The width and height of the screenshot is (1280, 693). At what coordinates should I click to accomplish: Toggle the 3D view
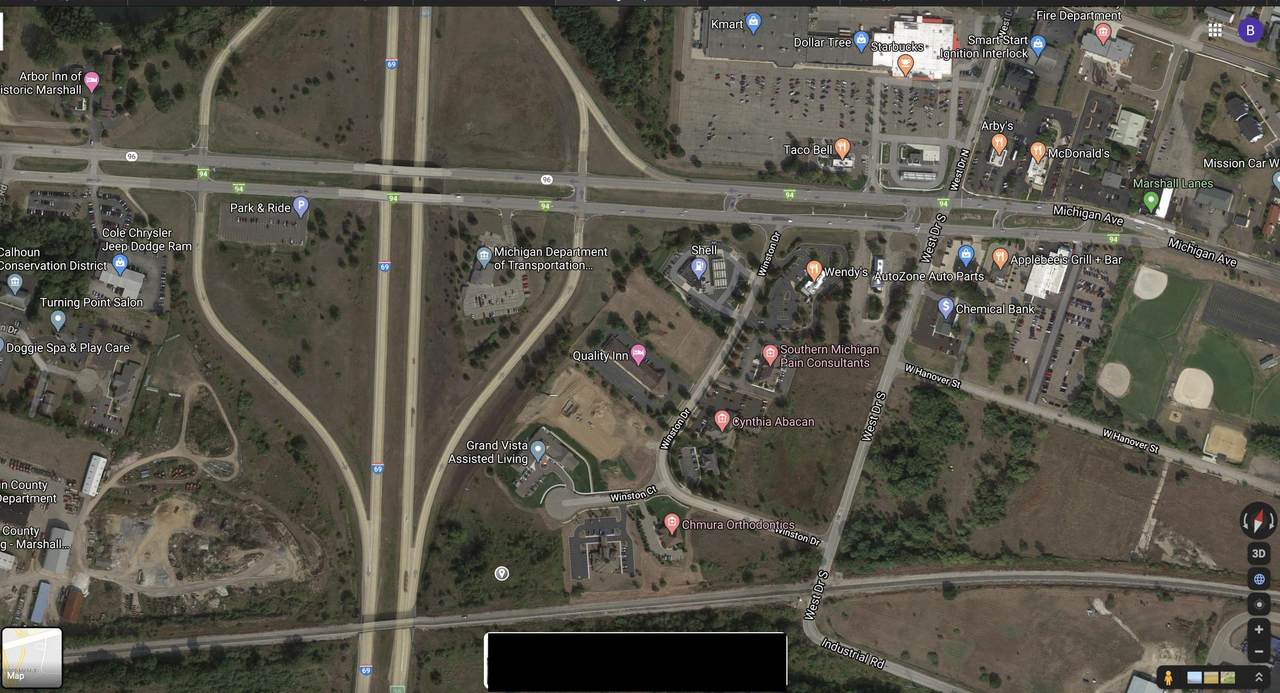tap(1258, 553)
